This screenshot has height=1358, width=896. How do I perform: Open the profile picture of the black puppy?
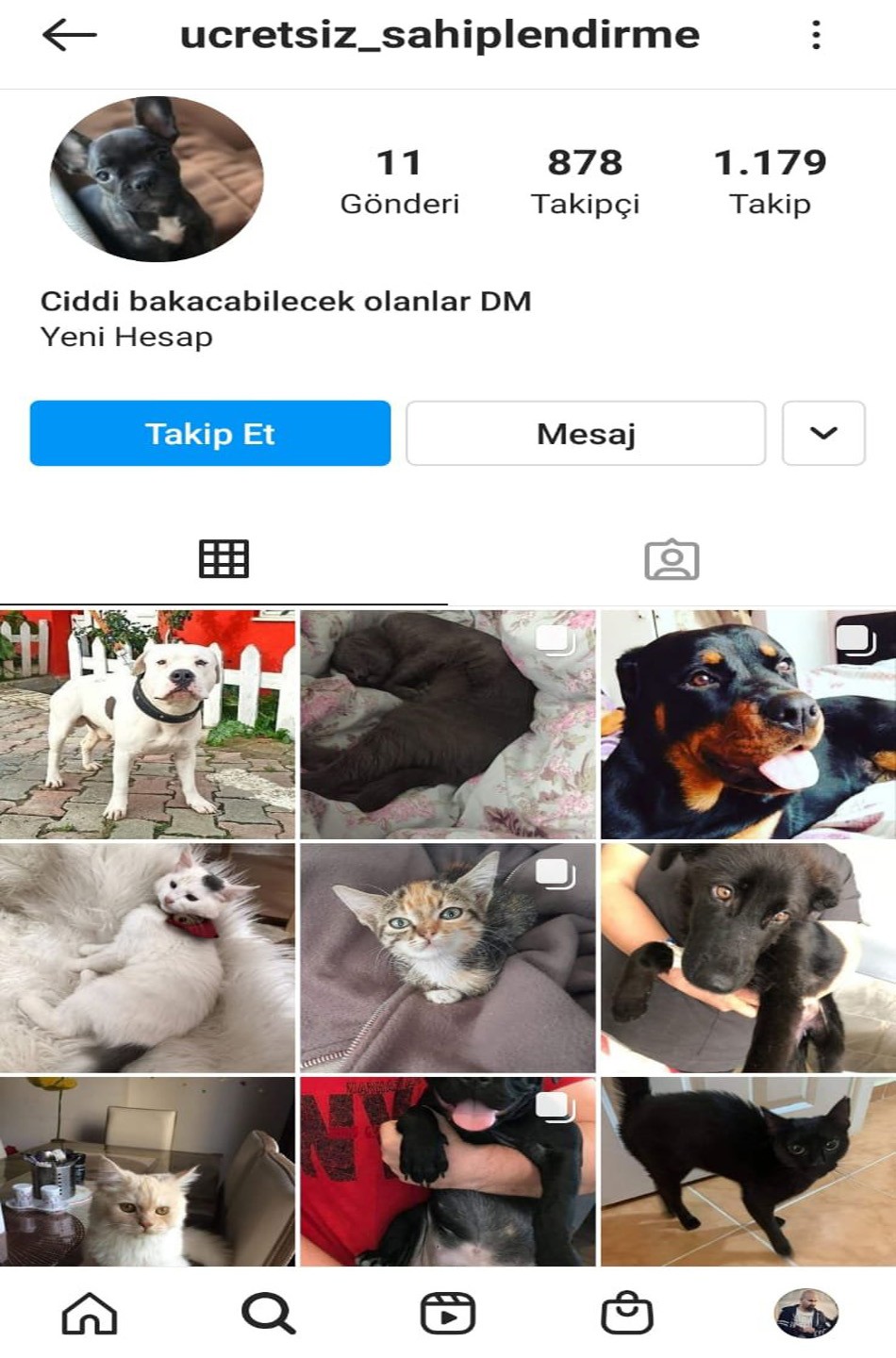click(x=157, y=178)
